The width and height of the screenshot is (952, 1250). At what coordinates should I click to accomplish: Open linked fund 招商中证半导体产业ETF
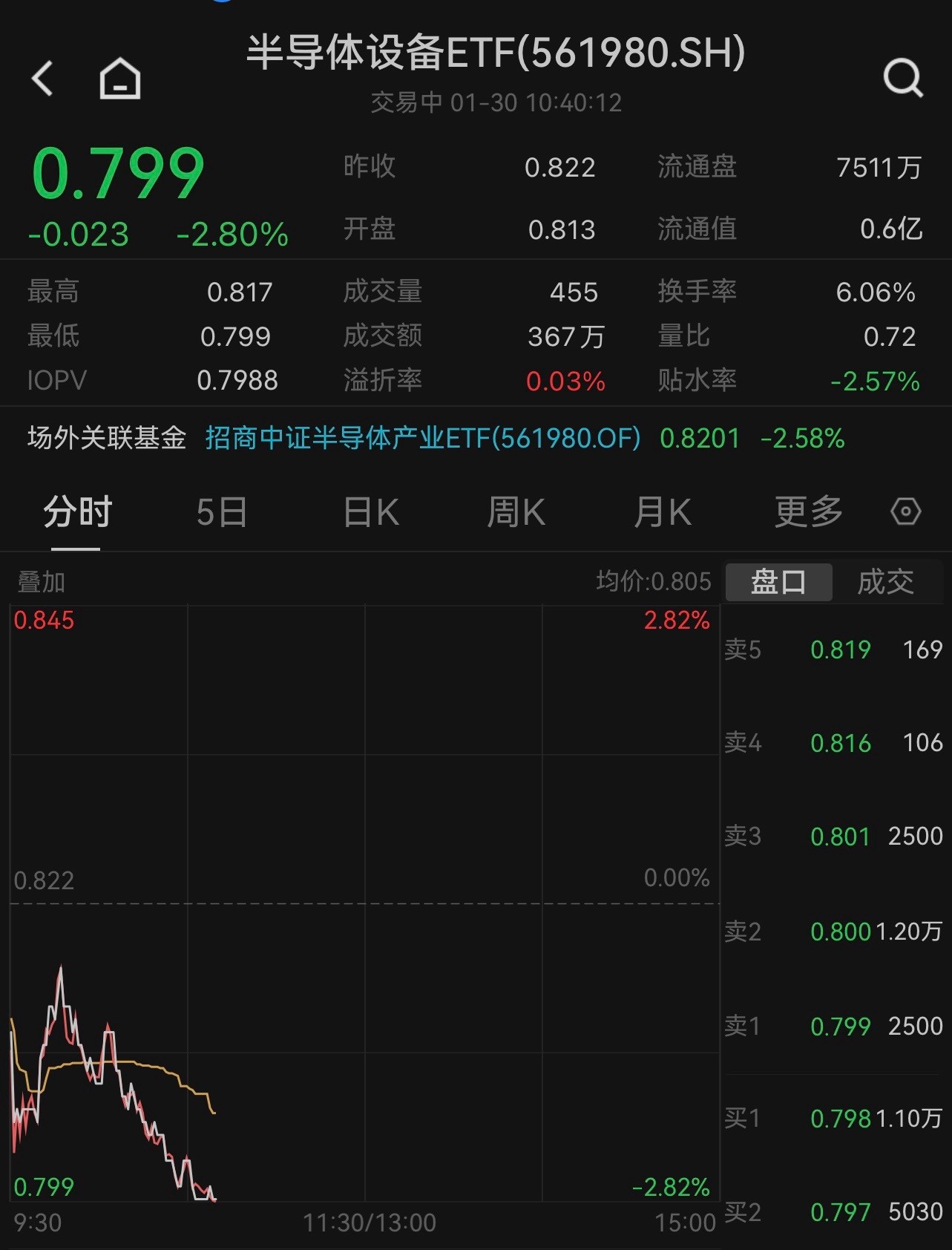point(422,439)
